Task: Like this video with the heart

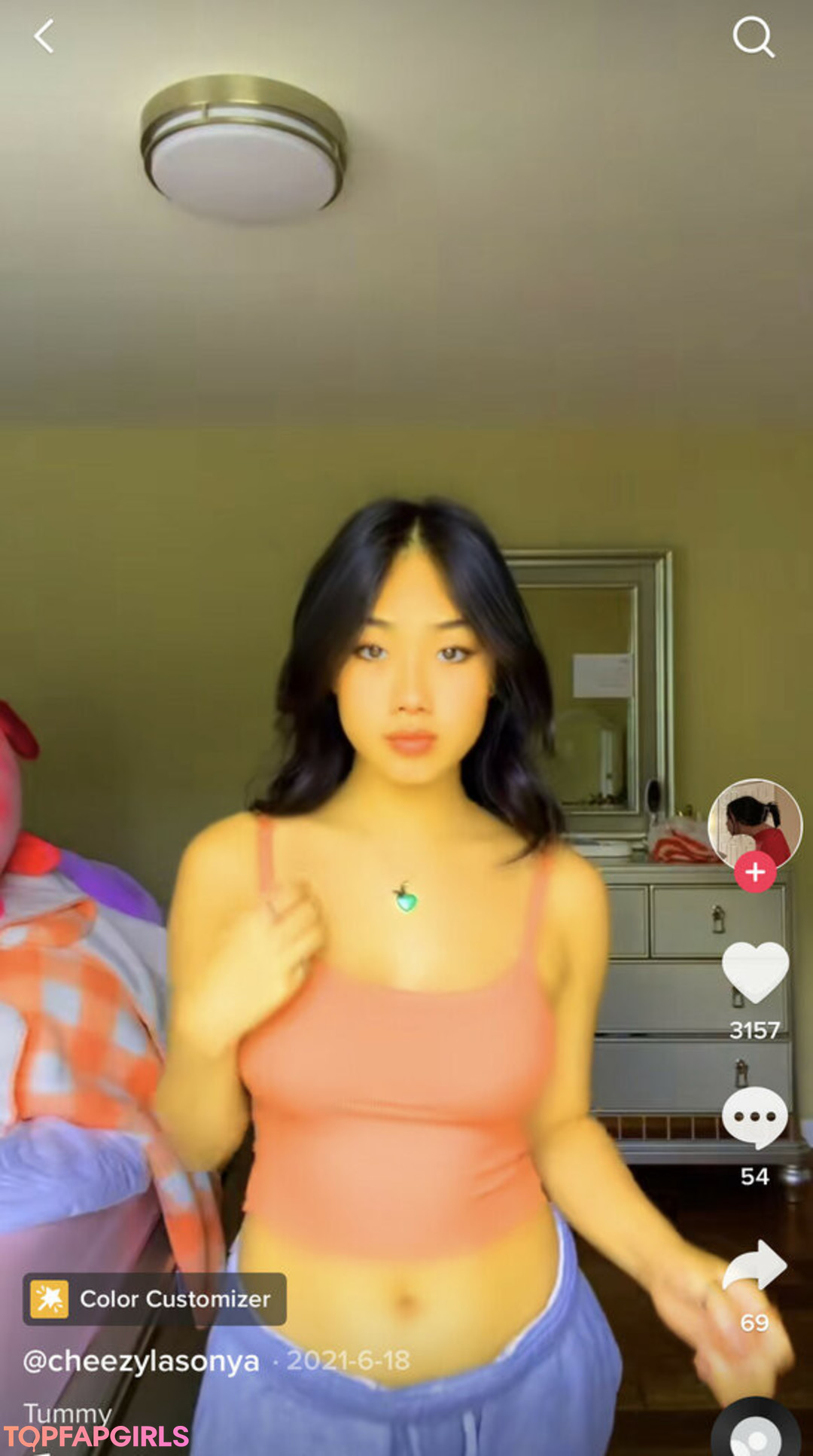Action: pyautogui.click(x=755, y=972)
